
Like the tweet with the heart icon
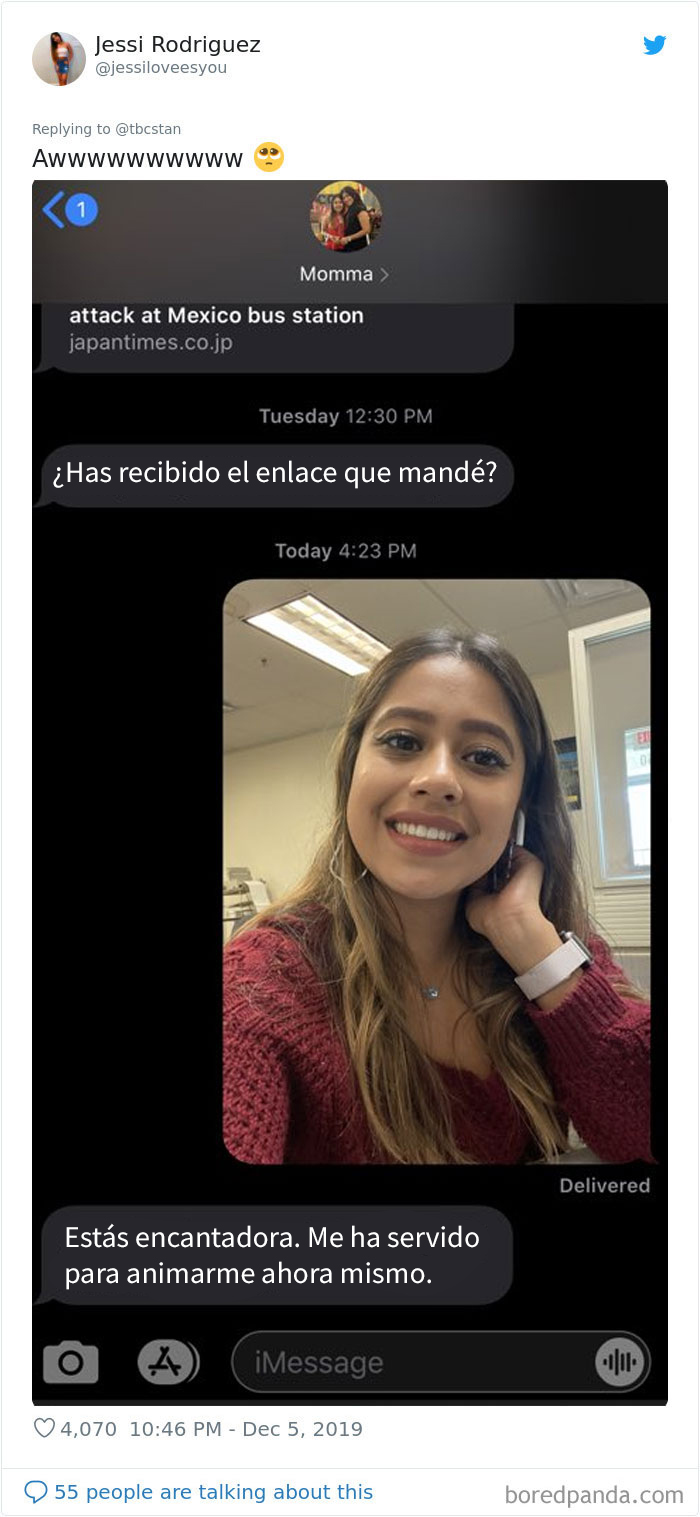point(44,1428)
